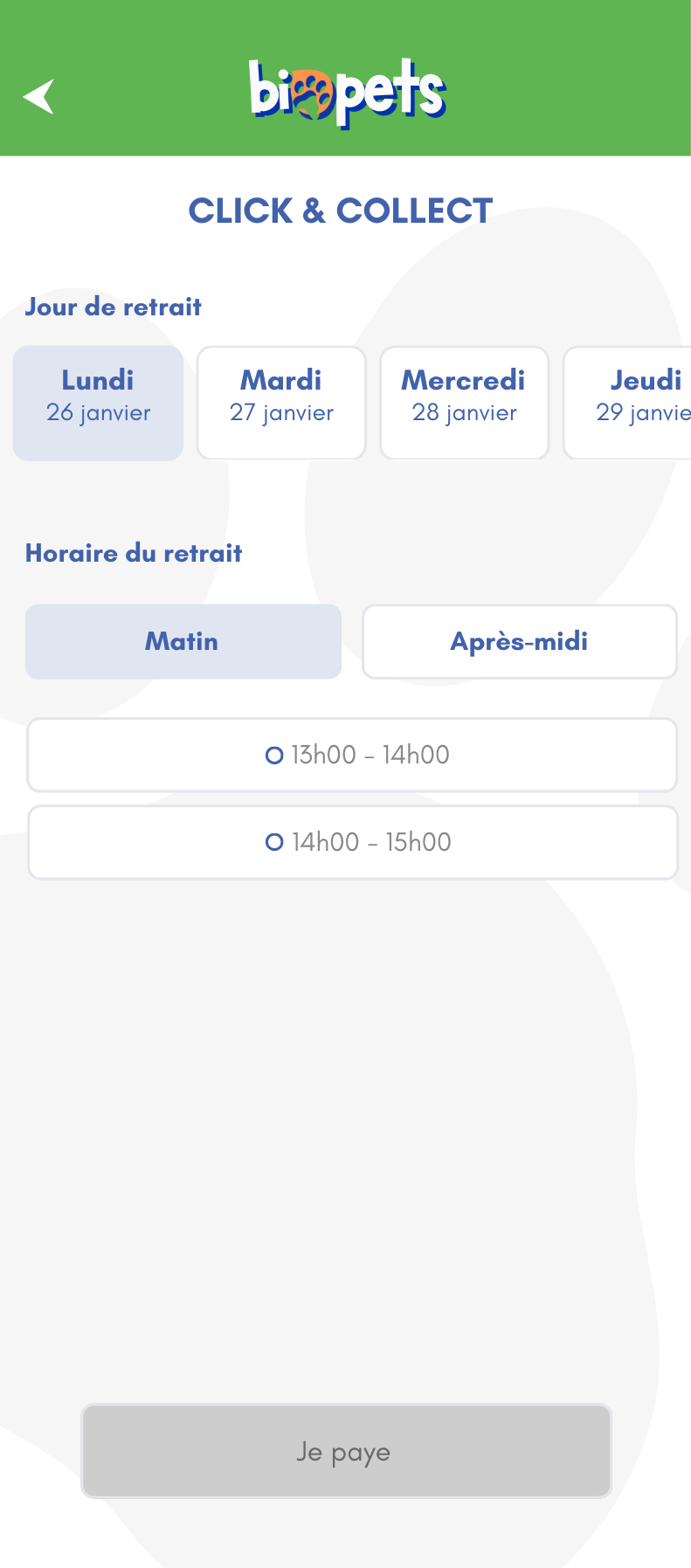
Task: Switch to the Après-midi tab
Action: click(519, 641)
